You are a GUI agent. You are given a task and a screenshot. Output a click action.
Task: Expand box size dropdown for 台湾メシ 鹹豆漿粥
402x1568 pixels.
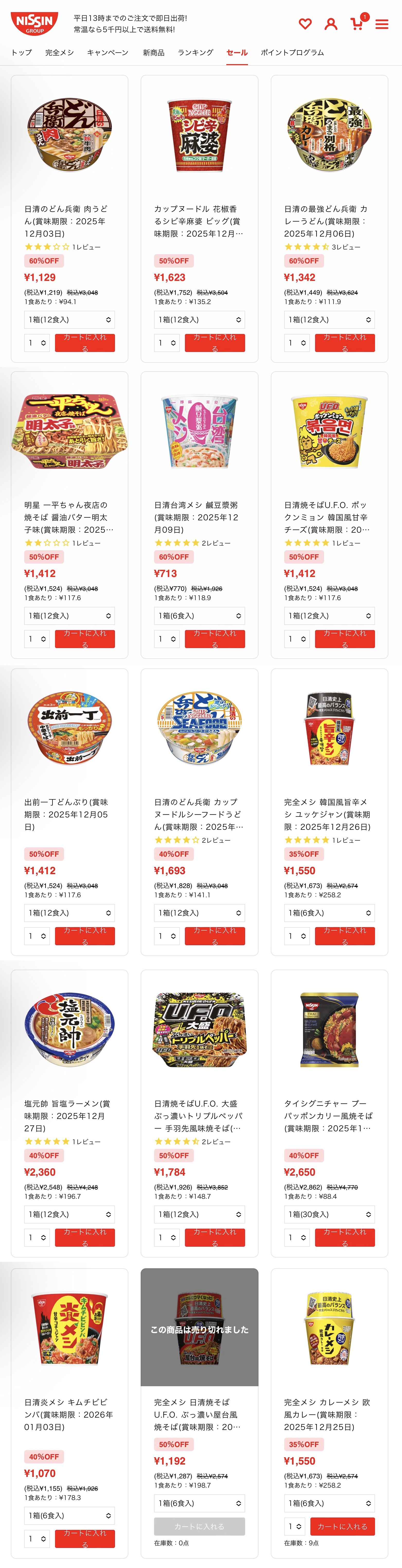click(x=199, y=616)
